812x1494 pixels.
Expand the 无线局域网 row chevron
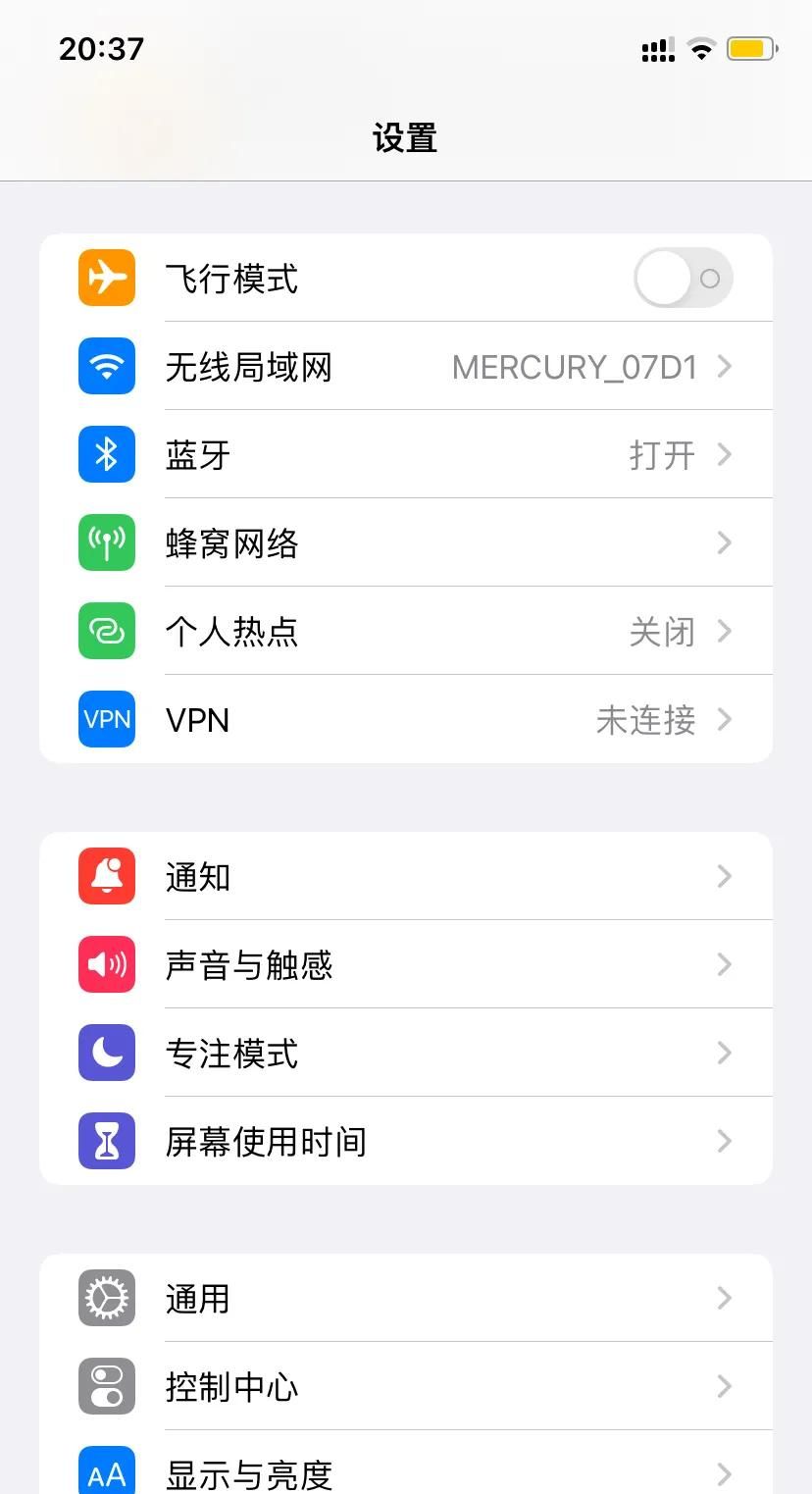pos(724,366)
